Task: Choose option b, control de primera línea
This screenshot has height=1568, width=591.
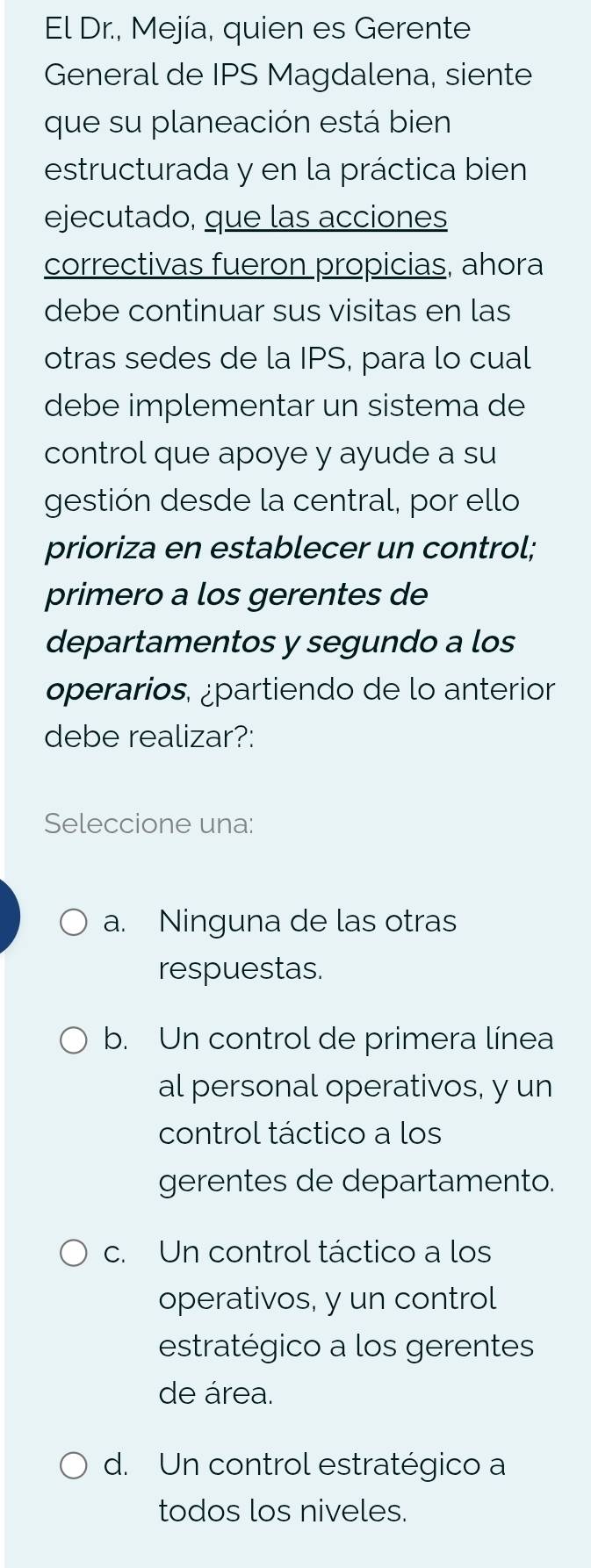Action: pyautogui.click(x=74, y=1040)
